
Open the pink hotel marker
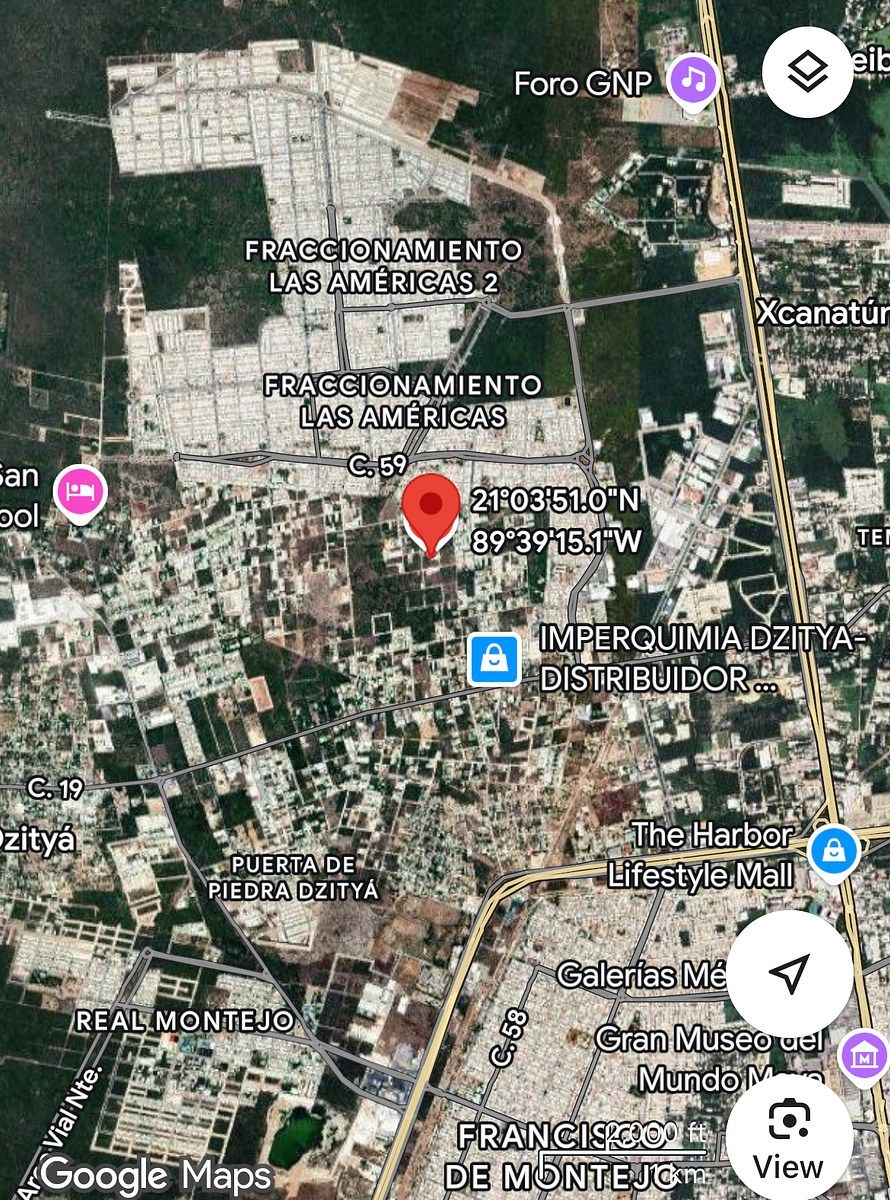coord(80,492)
